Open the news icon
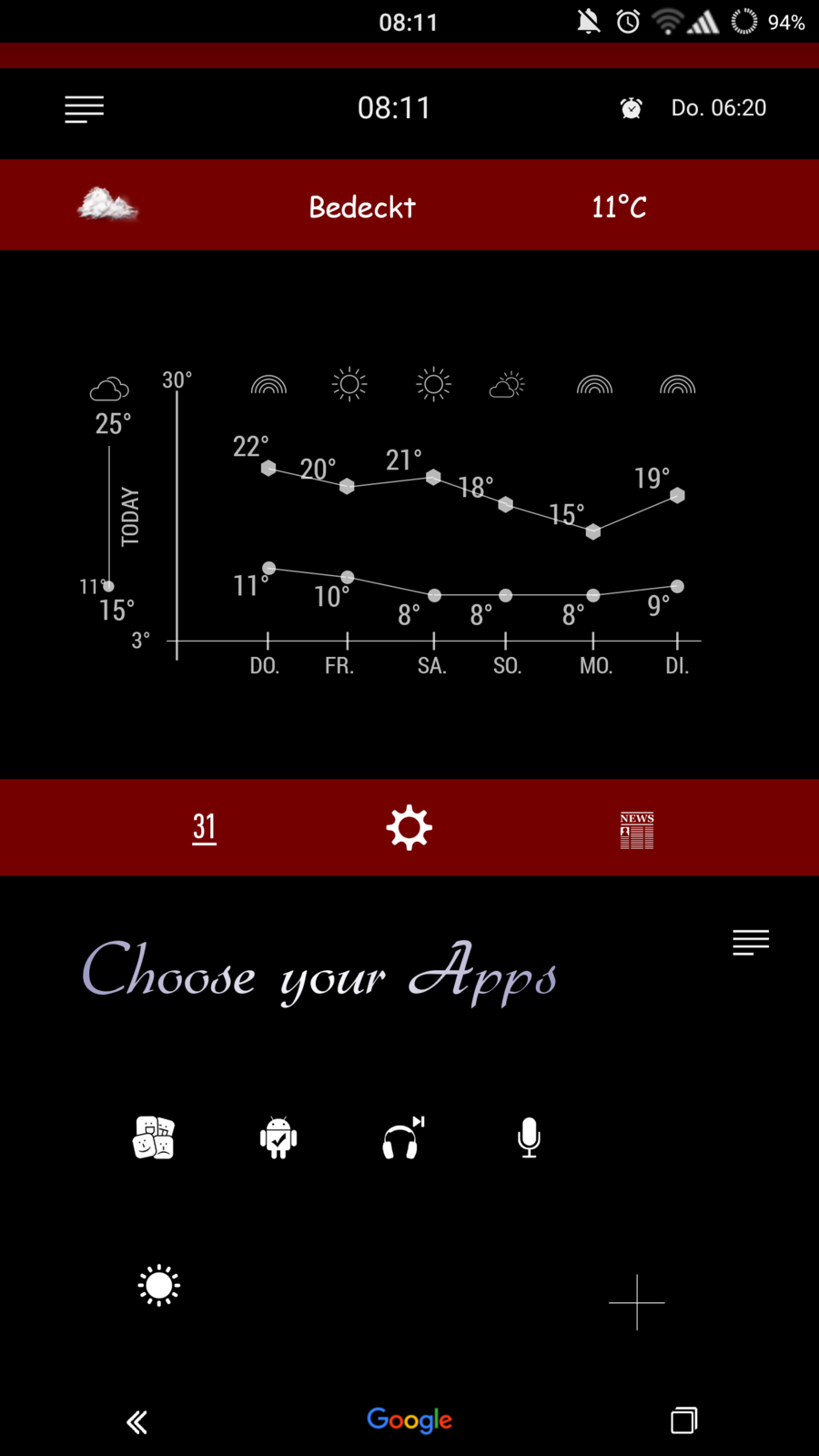Screen dimensions: 819x1456 pos(637,830)
